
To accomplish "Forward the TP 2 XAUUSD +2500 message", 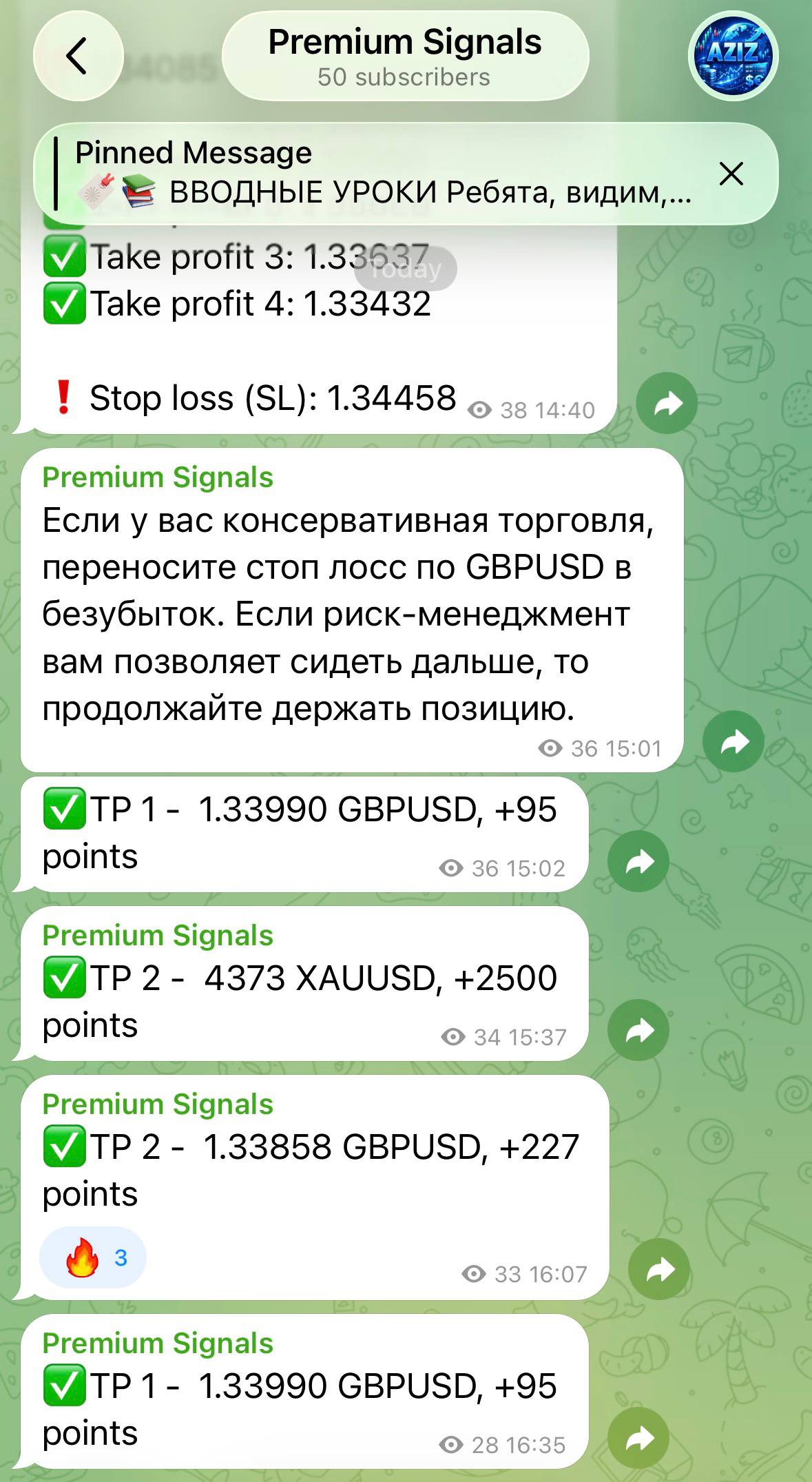I will [638, 1029].
